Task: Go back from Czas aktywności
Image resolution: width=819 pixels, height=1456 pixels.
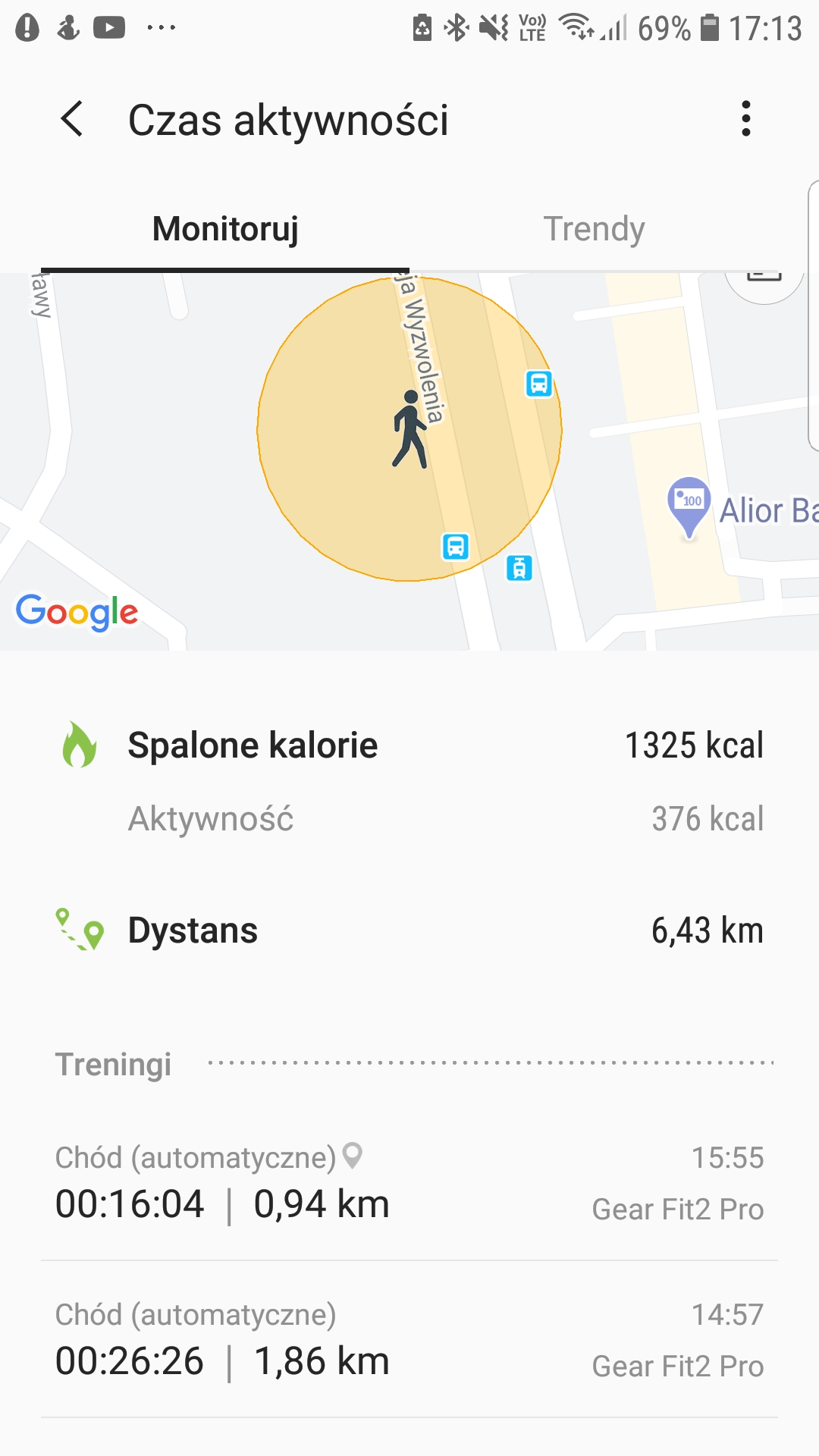Action: [x=72, y=120]
